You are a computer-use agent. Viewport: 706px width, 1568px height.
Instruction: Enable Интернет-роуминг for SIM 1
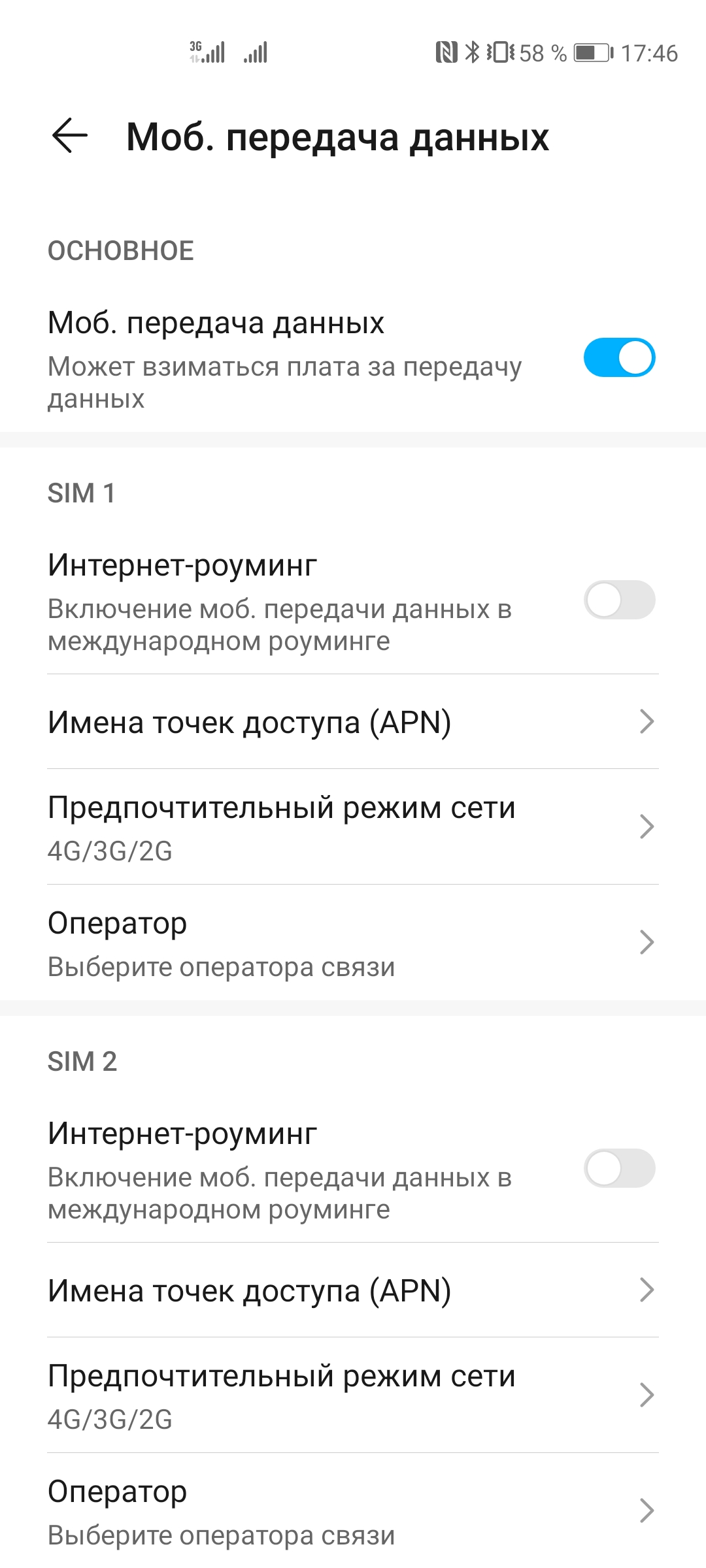[x=618, y=600]
